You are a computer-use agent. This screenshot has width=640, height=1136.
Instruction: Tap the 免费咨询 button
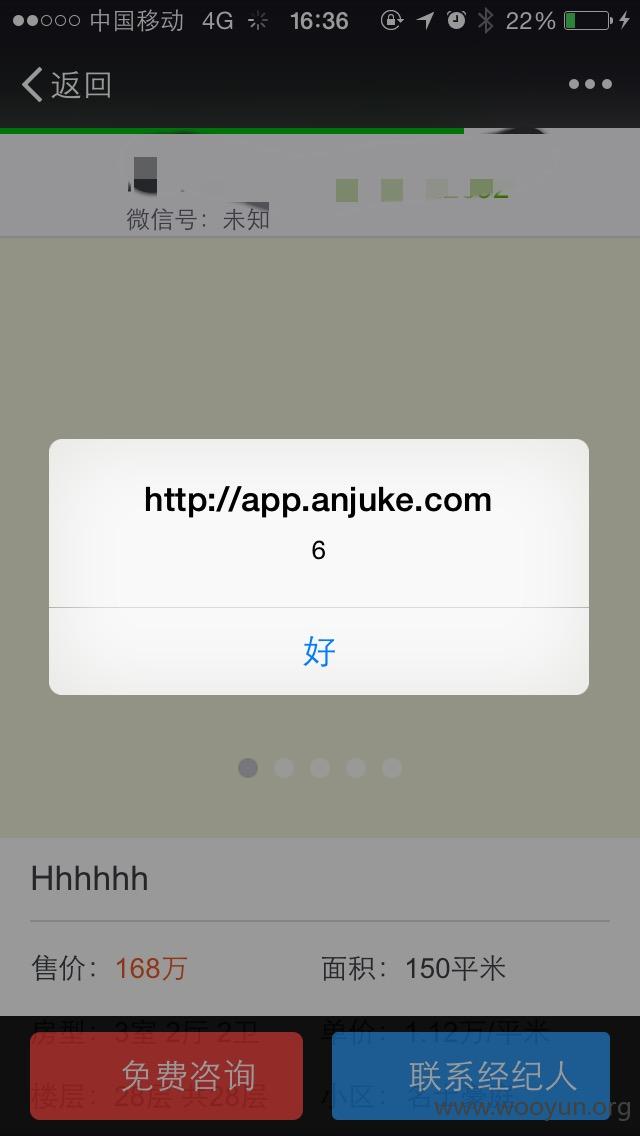166,1075
